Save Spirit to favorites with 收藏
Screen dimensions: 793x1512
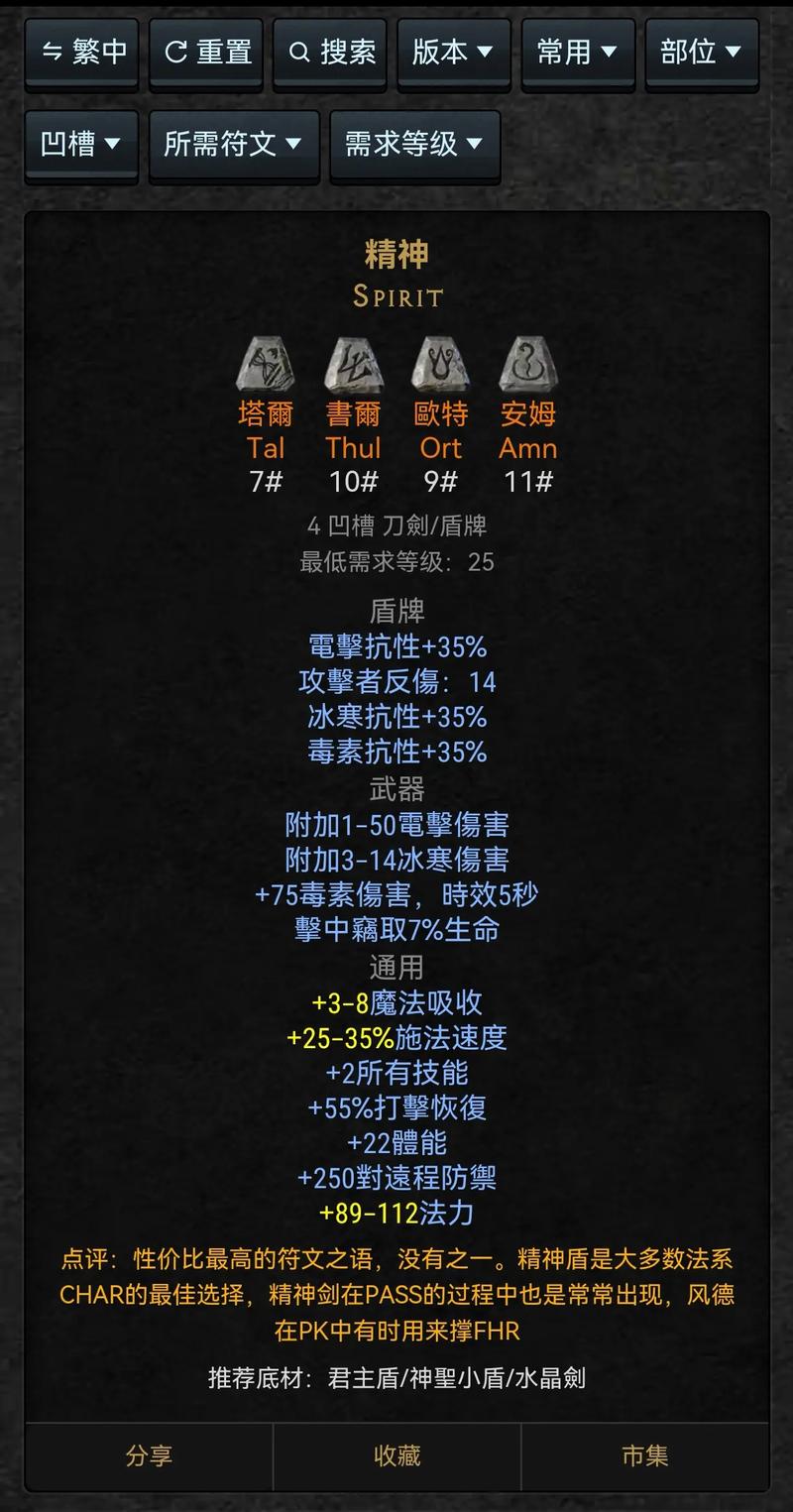click(396, 1455)
